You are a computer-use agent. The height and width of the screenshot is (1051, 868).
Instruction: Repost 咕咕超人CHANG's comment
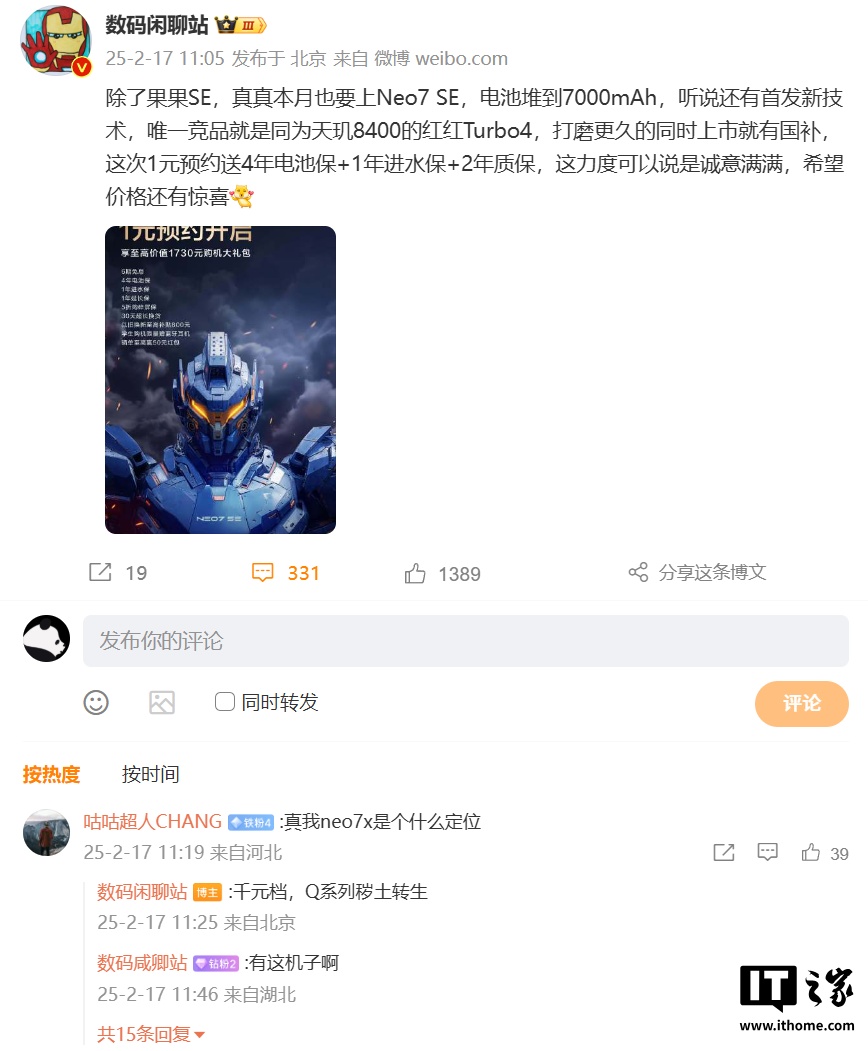coord(723,852)
